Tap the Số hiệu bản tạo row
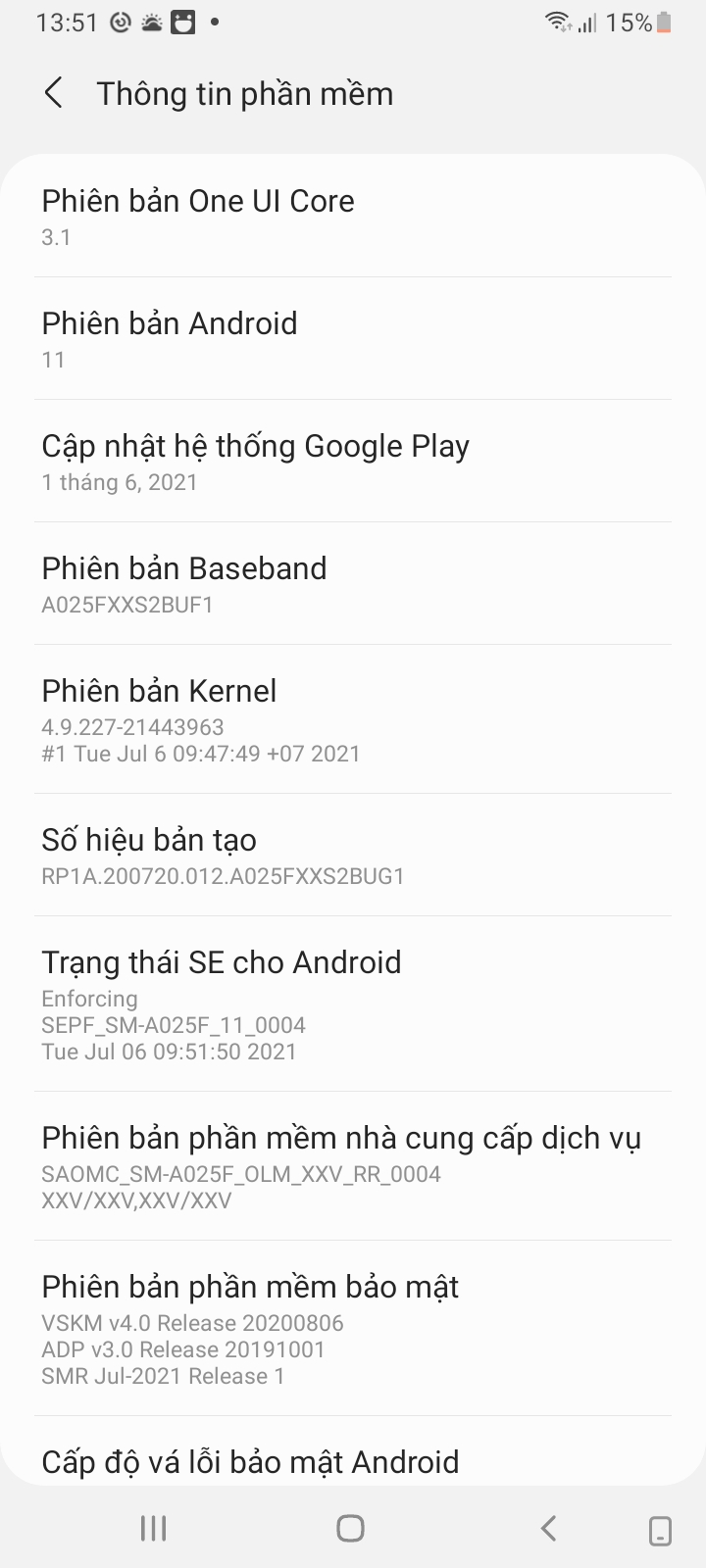Image resolution: width=706 pixels, height=1568 pixels. click(353, 856)
